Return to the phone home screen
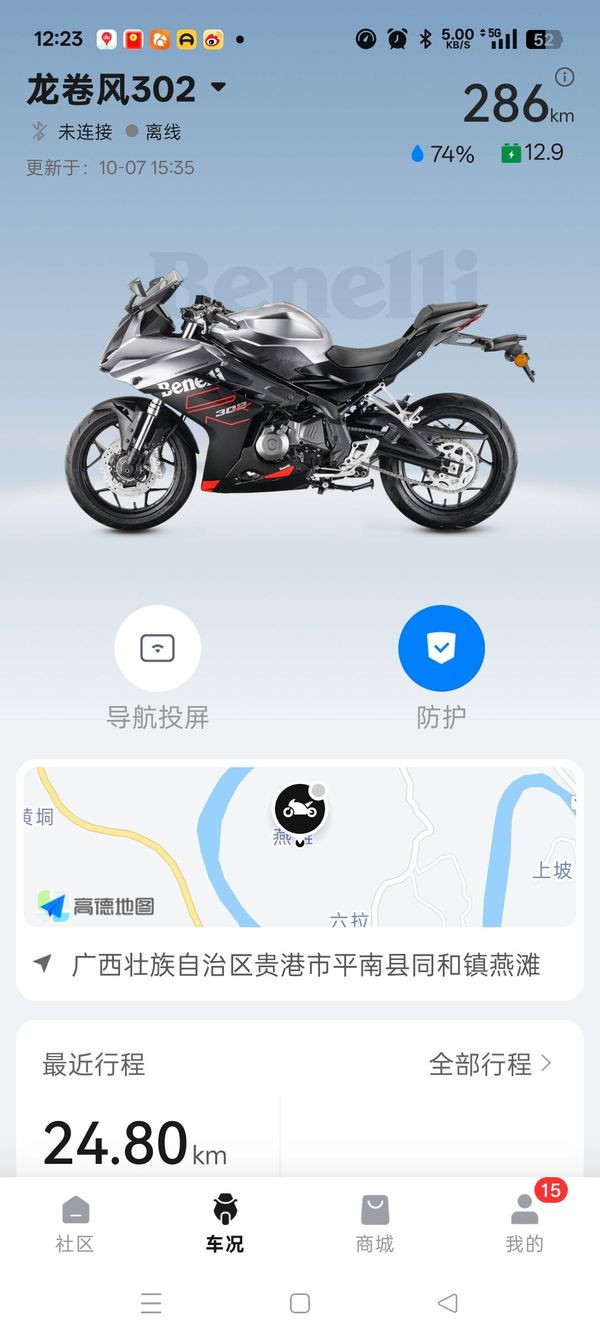Screen dimensions: 600x1340 tap(300, 1302)
